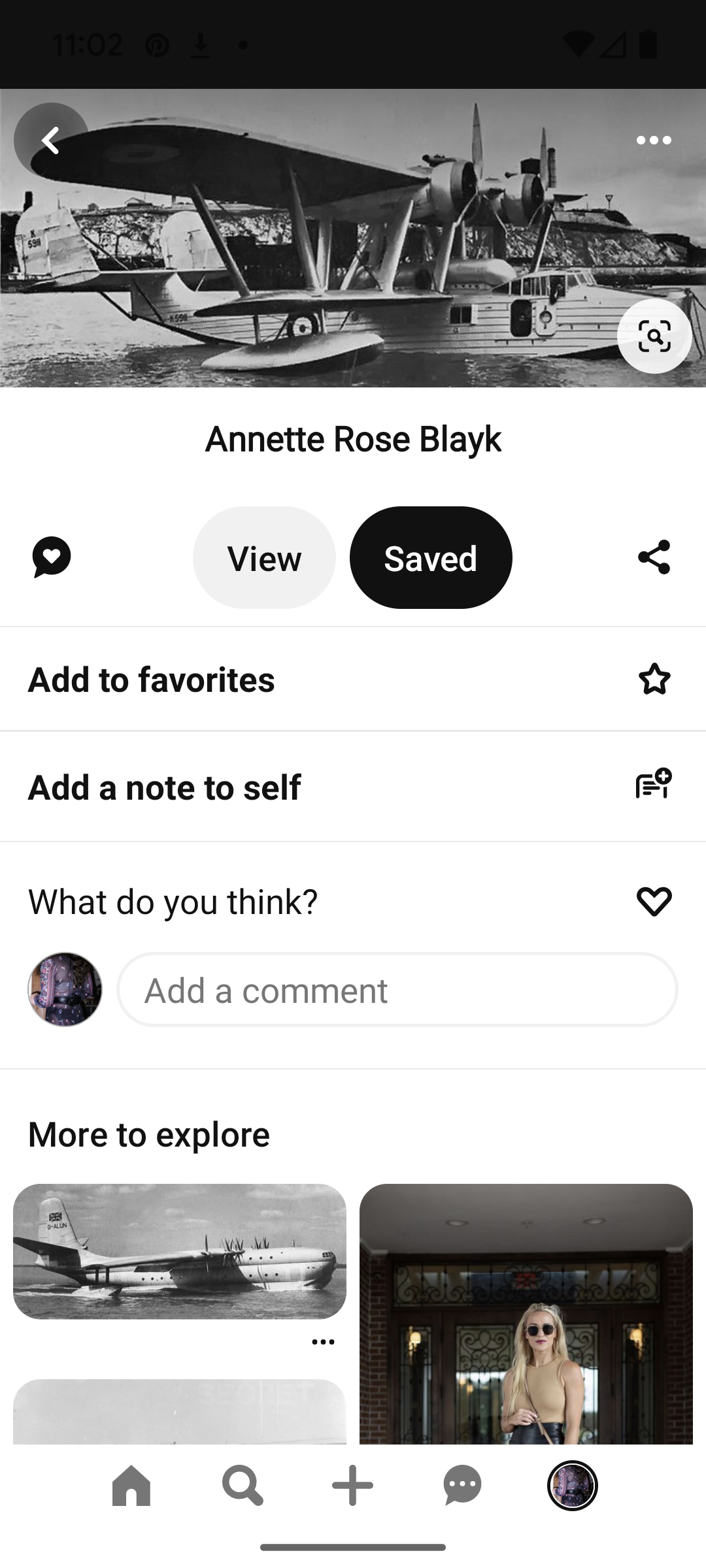The width and height of the screenshot is (706, 1568).
Task: Go to the home feed
Action: pyautogui.click(x=132, y=1484)
